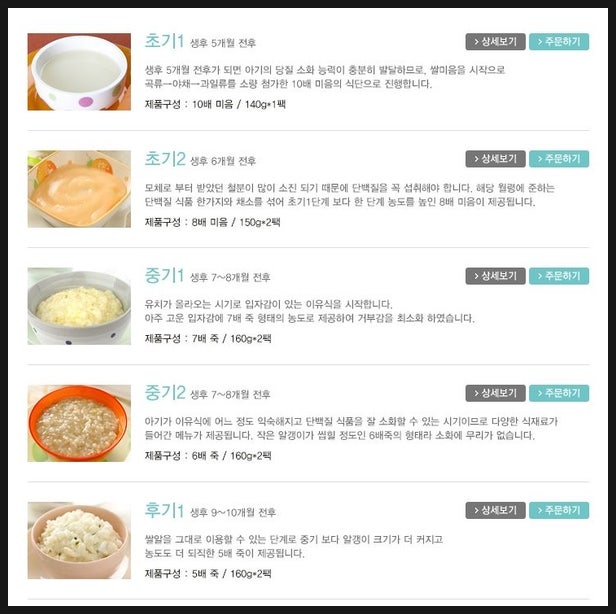View details (상세보기) of 초기2
The height and width of the screenshot is (614, 616).
coord(495,159)
